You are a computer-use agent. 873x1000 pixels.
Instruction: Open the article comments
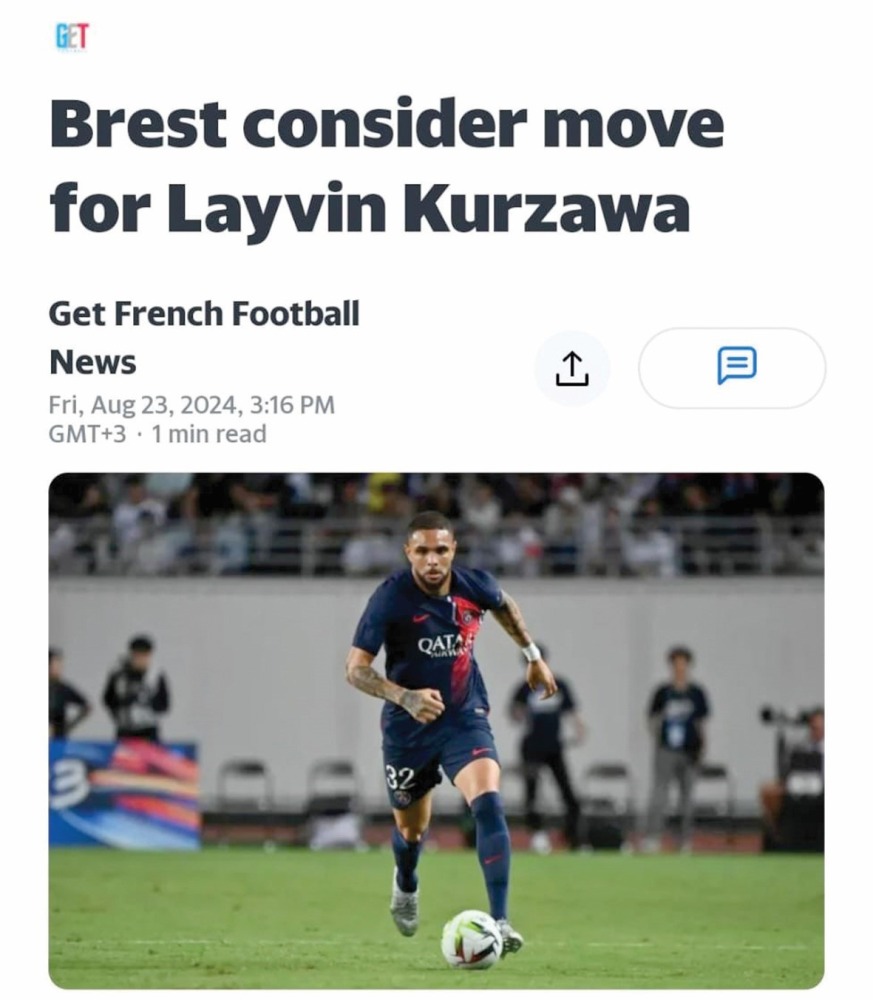(x=732, y=367)
